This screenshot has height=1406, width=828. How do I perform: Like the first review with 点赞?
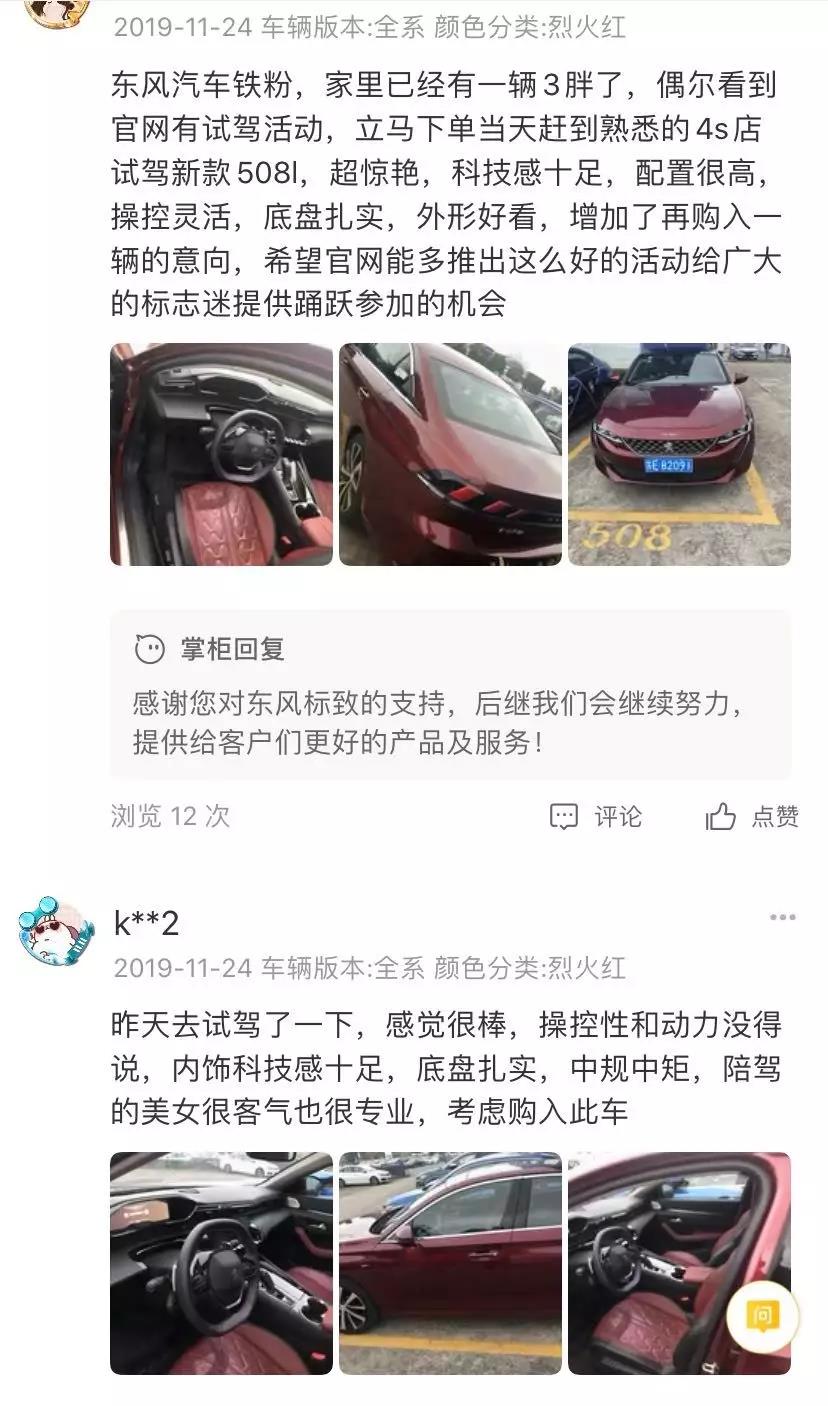point(752,817)
